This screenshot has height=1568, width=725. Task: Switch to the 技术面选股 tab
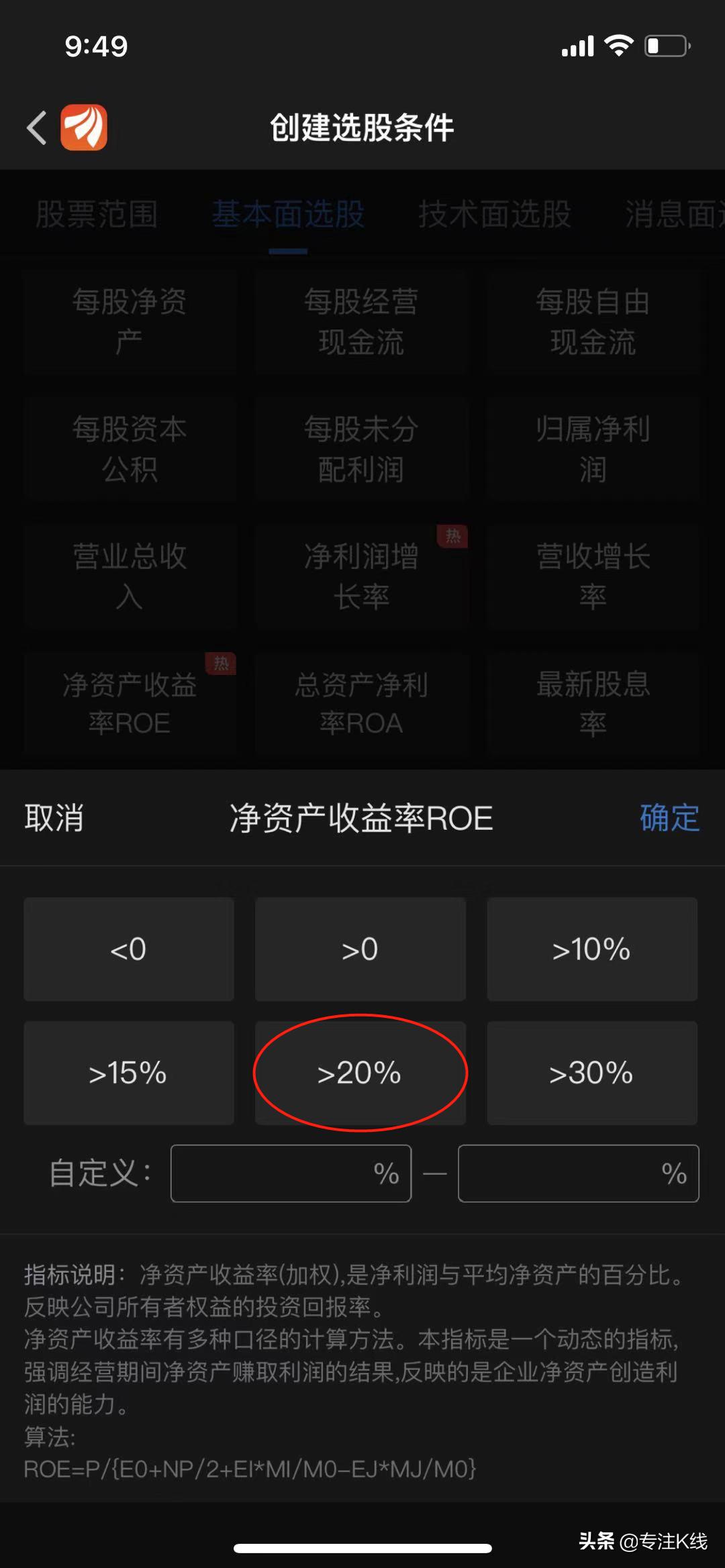[x=495, y=215]
